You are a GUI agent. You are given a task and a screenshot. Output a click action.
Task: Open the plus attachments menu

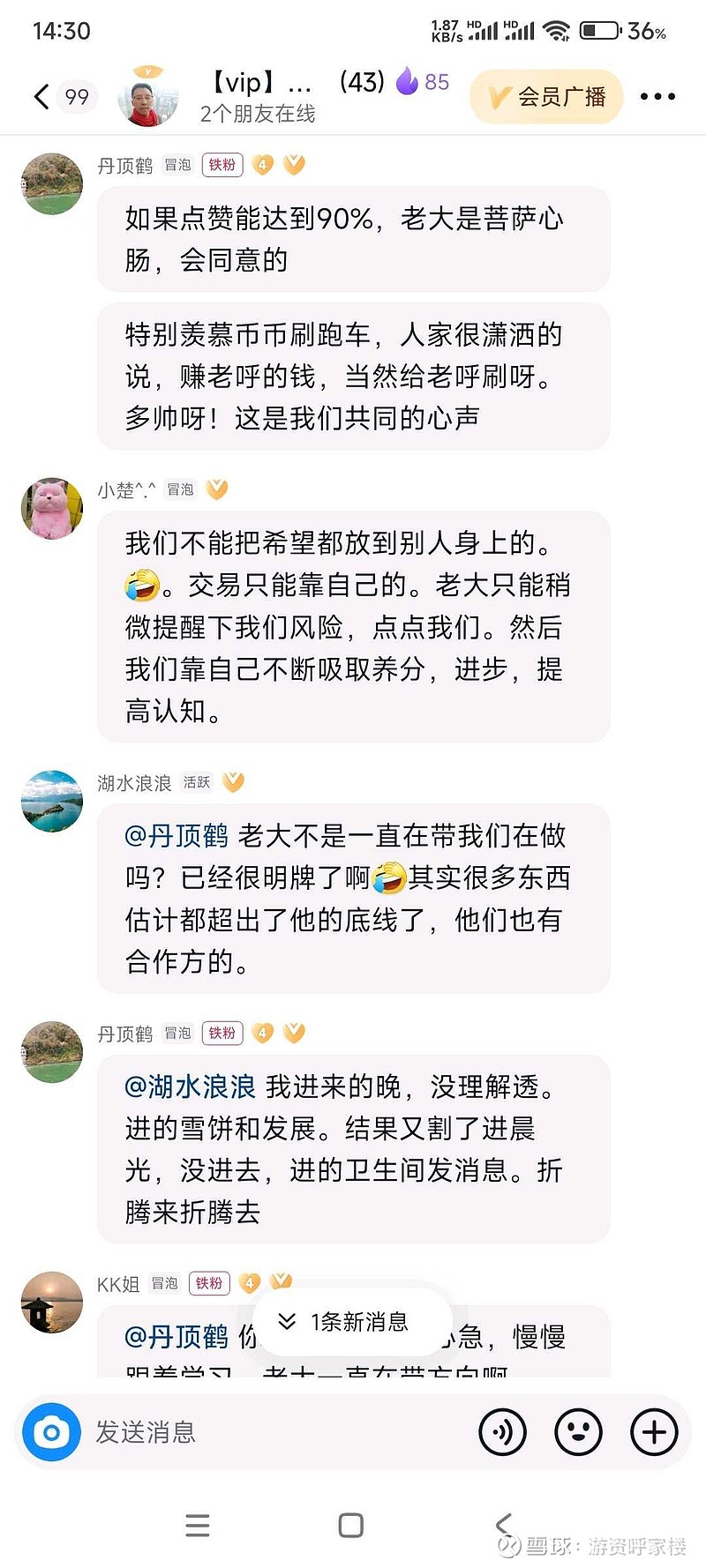654,1432
